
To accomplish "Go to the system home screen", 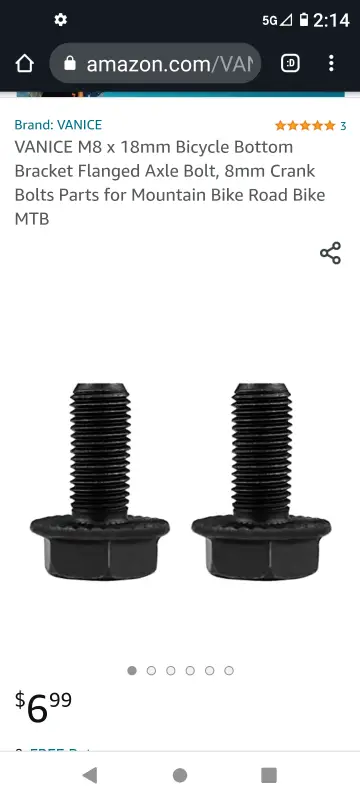I will pos(179,775).
